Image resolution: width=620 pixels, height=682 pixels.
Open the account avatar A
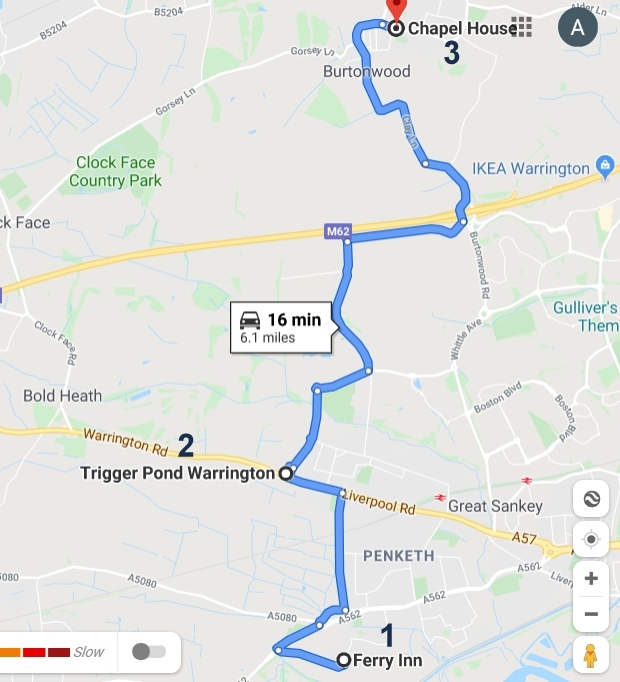(577, 28)
